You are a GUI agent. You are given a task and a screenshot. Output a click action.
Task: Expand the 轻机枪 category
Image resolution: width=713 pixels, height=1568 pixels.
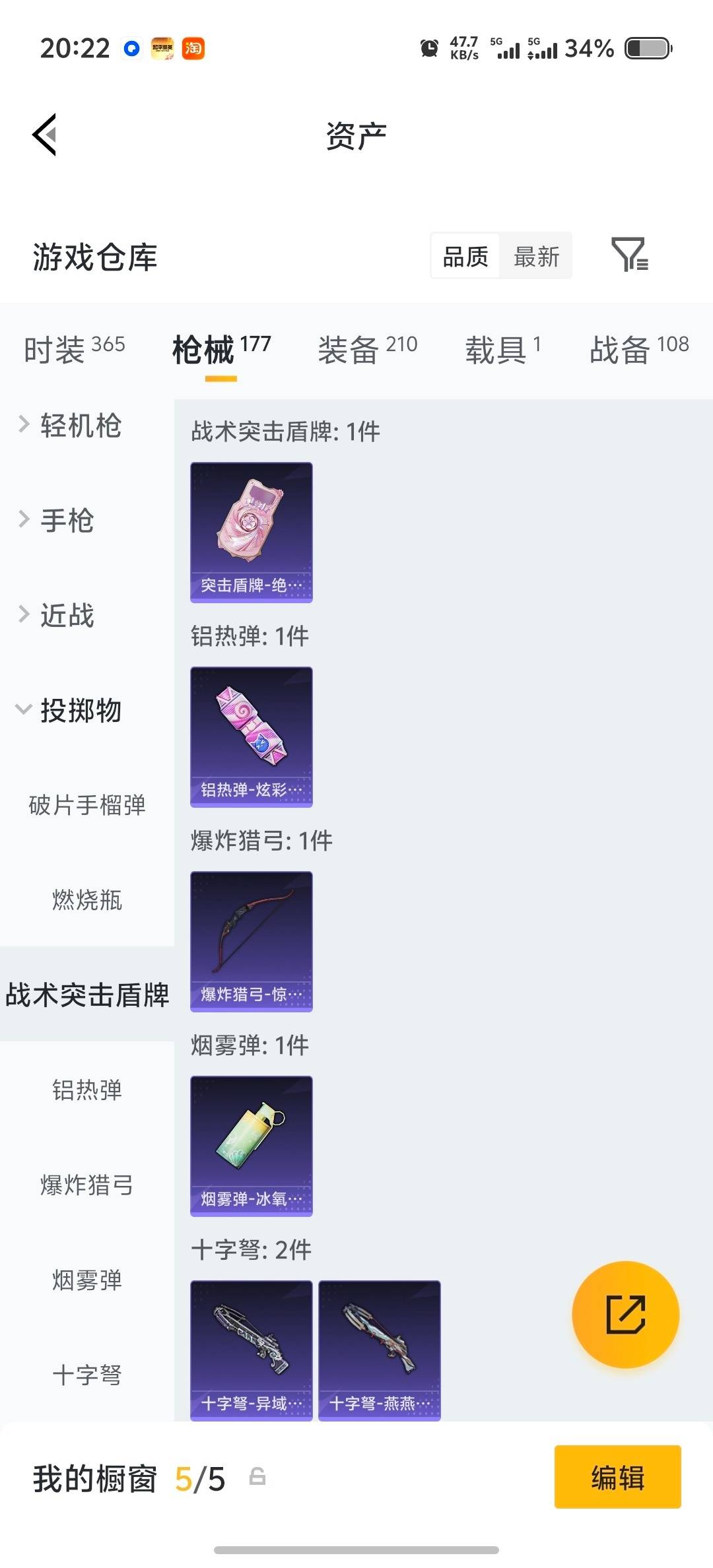[79, 427]
